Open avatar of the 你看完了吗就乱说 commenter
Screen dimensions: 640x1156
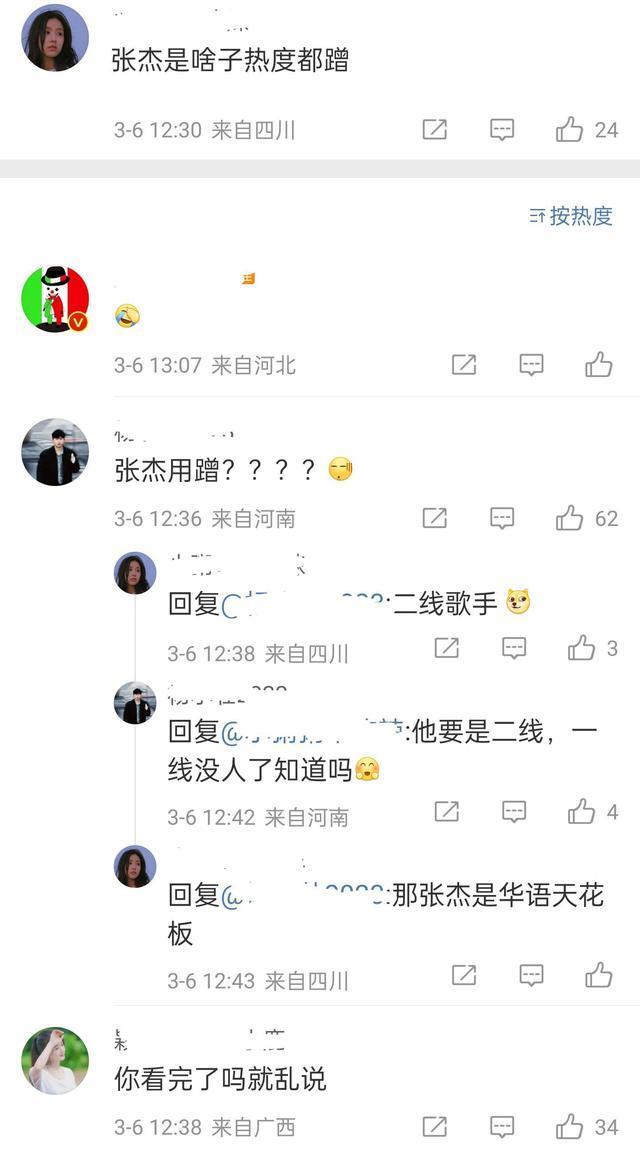point(55,1061)
